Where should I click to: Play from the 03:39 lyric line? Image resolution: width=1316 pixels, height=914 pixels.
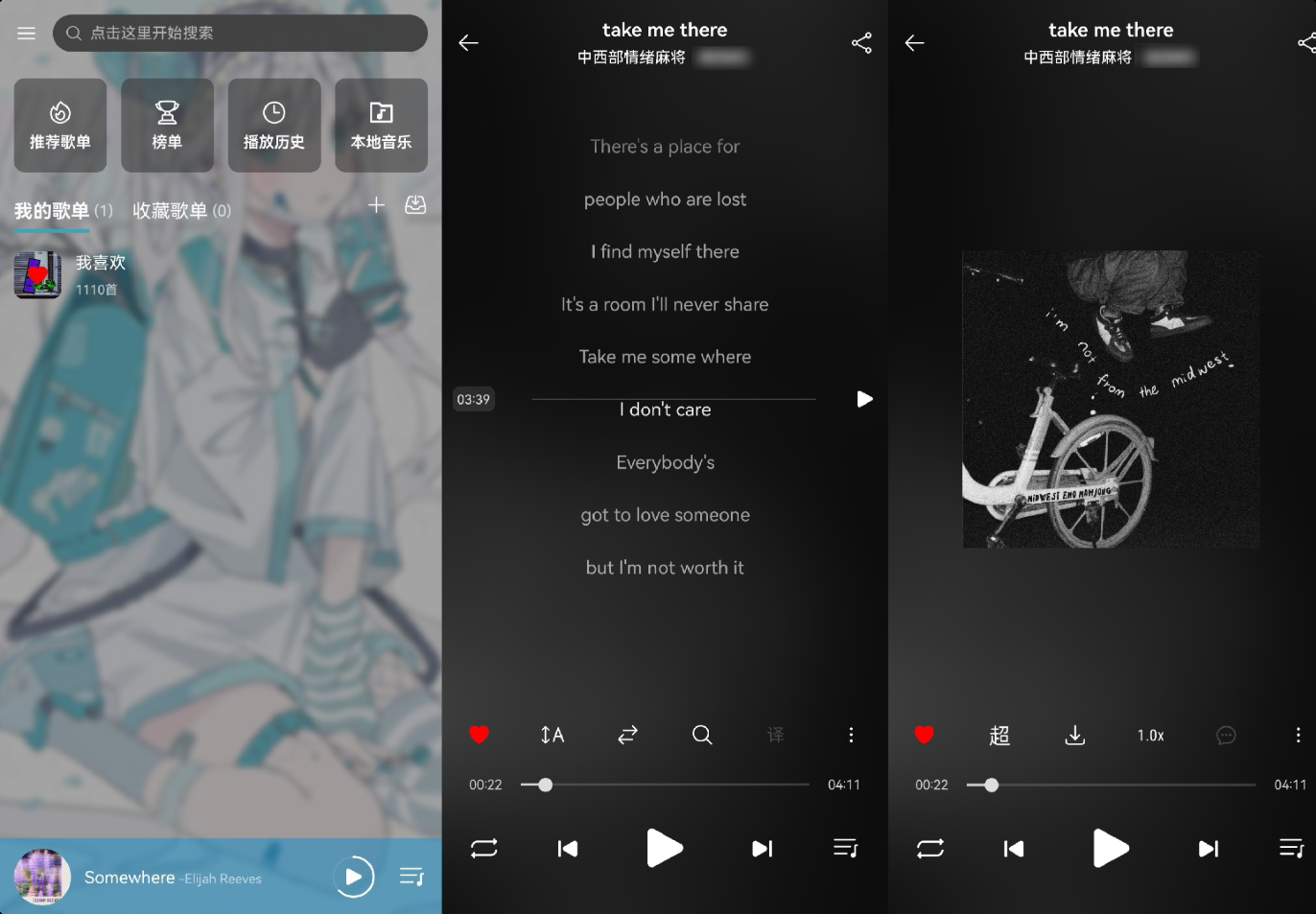tap(864, 399)
